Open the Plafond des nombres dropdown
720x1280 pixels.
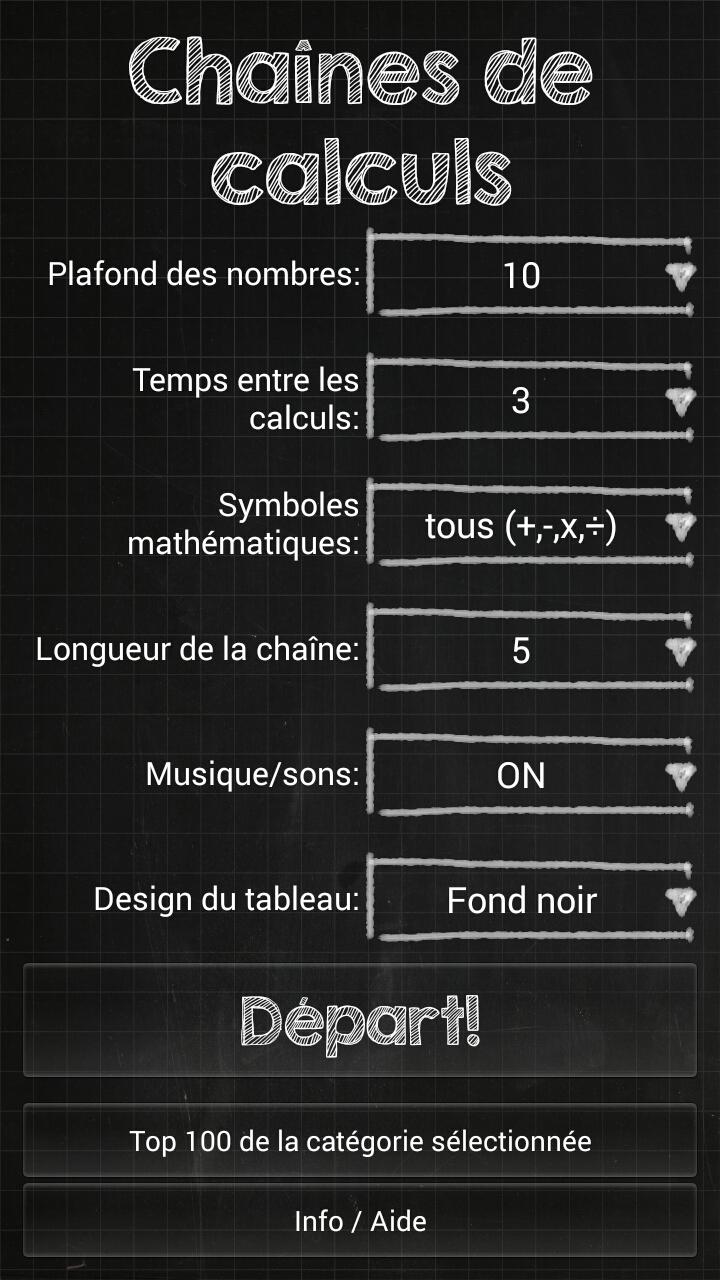coord(530,275)
